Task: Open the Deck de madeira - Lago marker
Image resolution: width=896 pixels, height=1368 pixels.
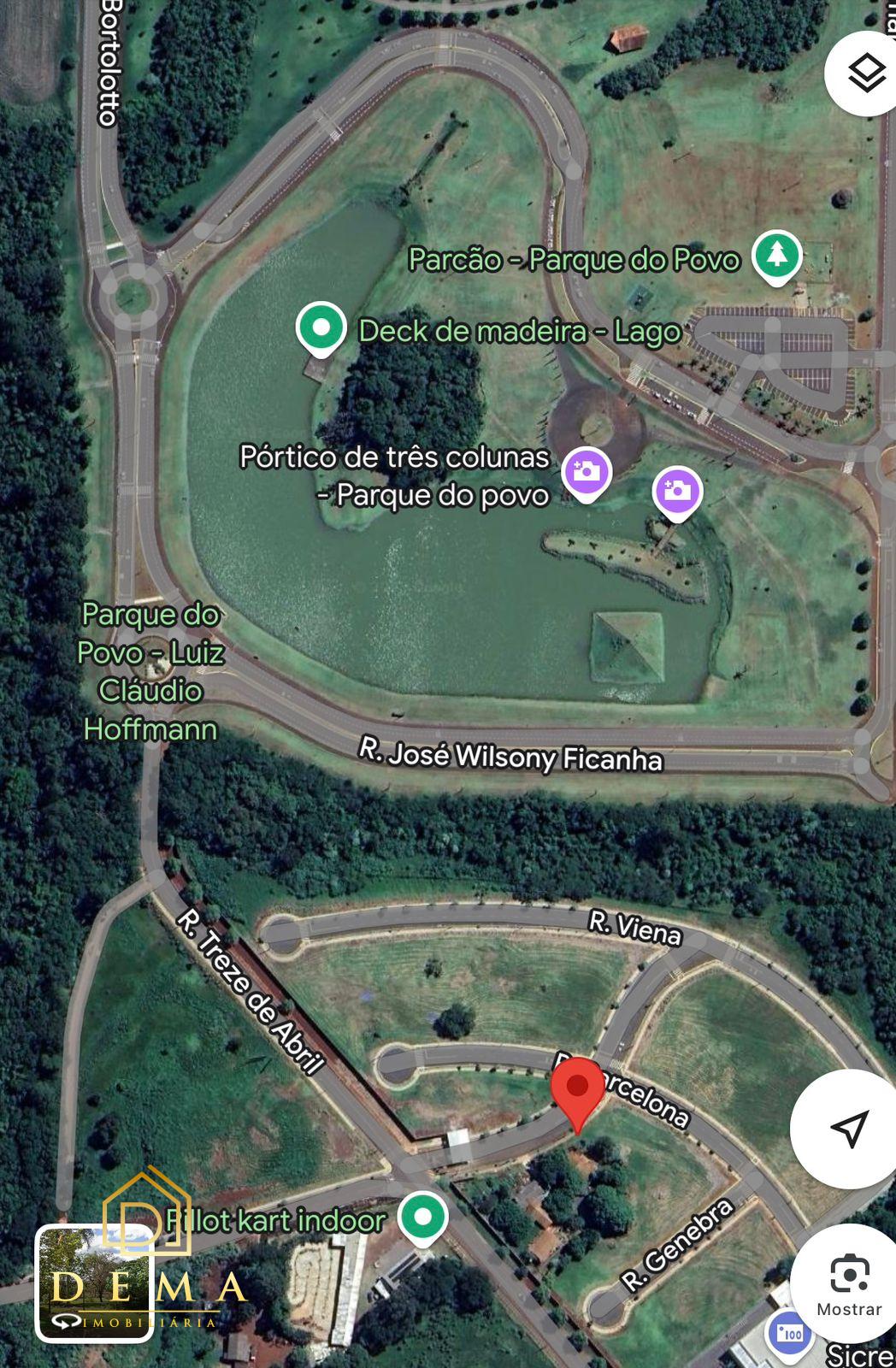Action: click(321, 327)
